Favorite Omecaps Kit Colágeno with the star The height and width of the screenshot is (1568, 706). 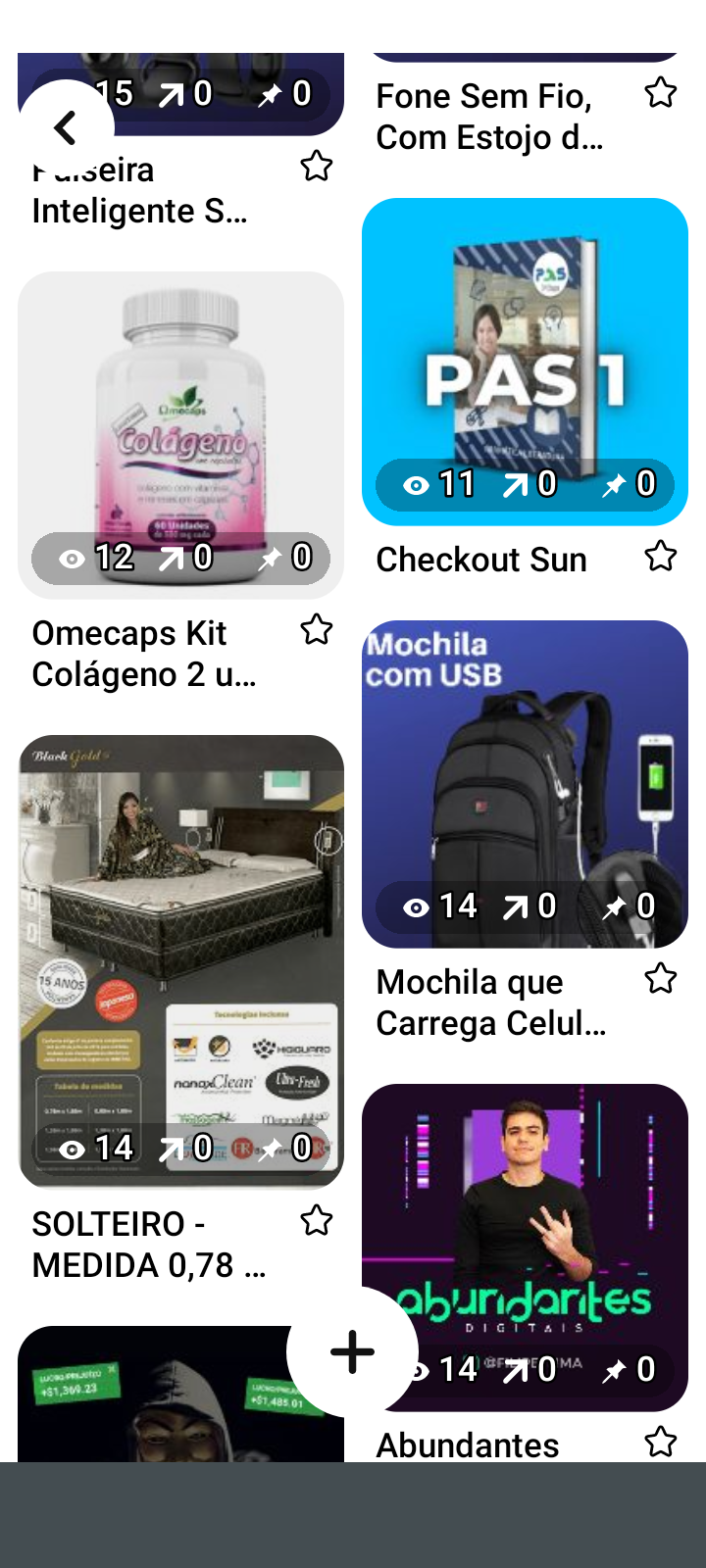point(316,629)
